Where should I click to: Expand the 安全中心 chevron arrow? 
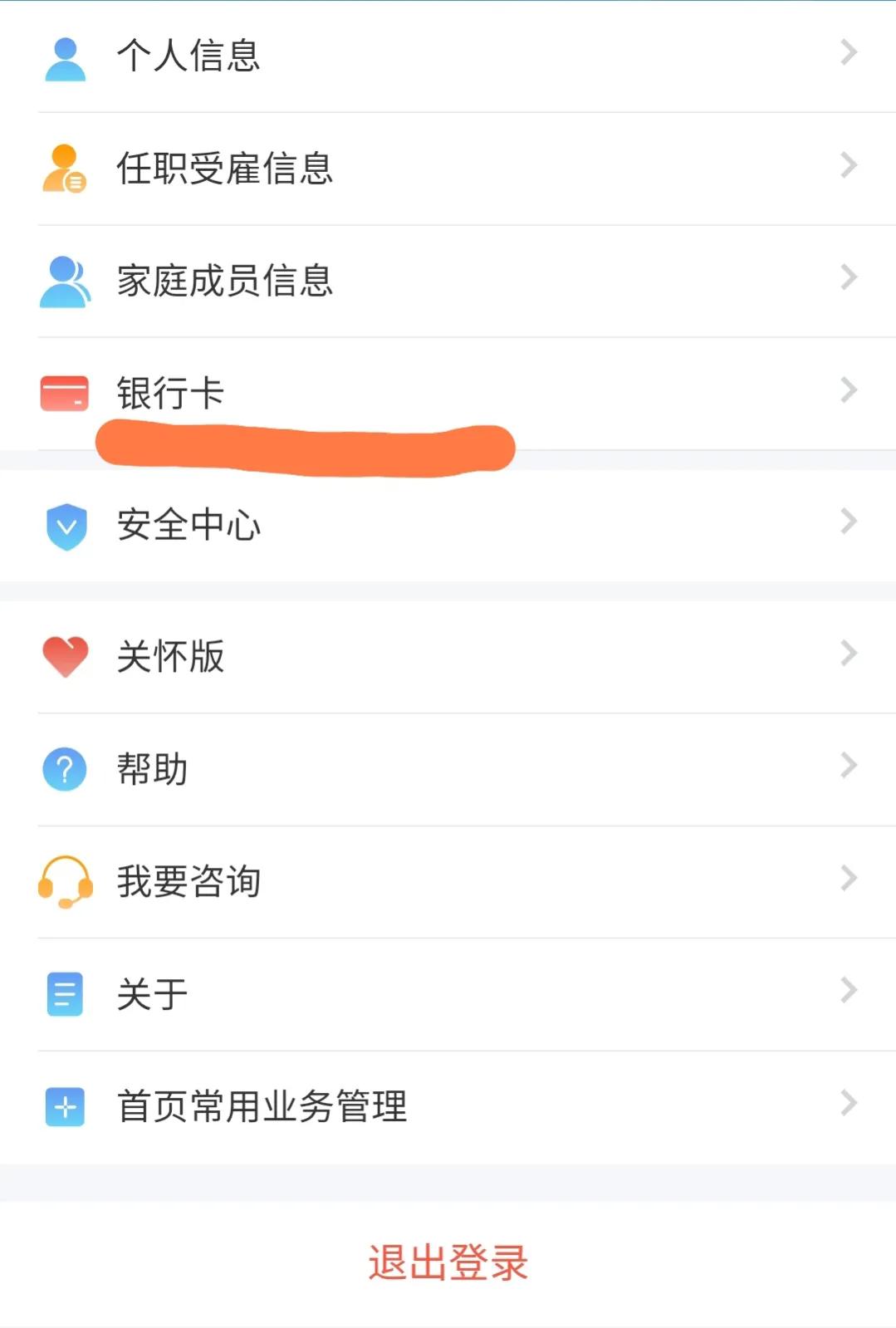click(848, 521)
